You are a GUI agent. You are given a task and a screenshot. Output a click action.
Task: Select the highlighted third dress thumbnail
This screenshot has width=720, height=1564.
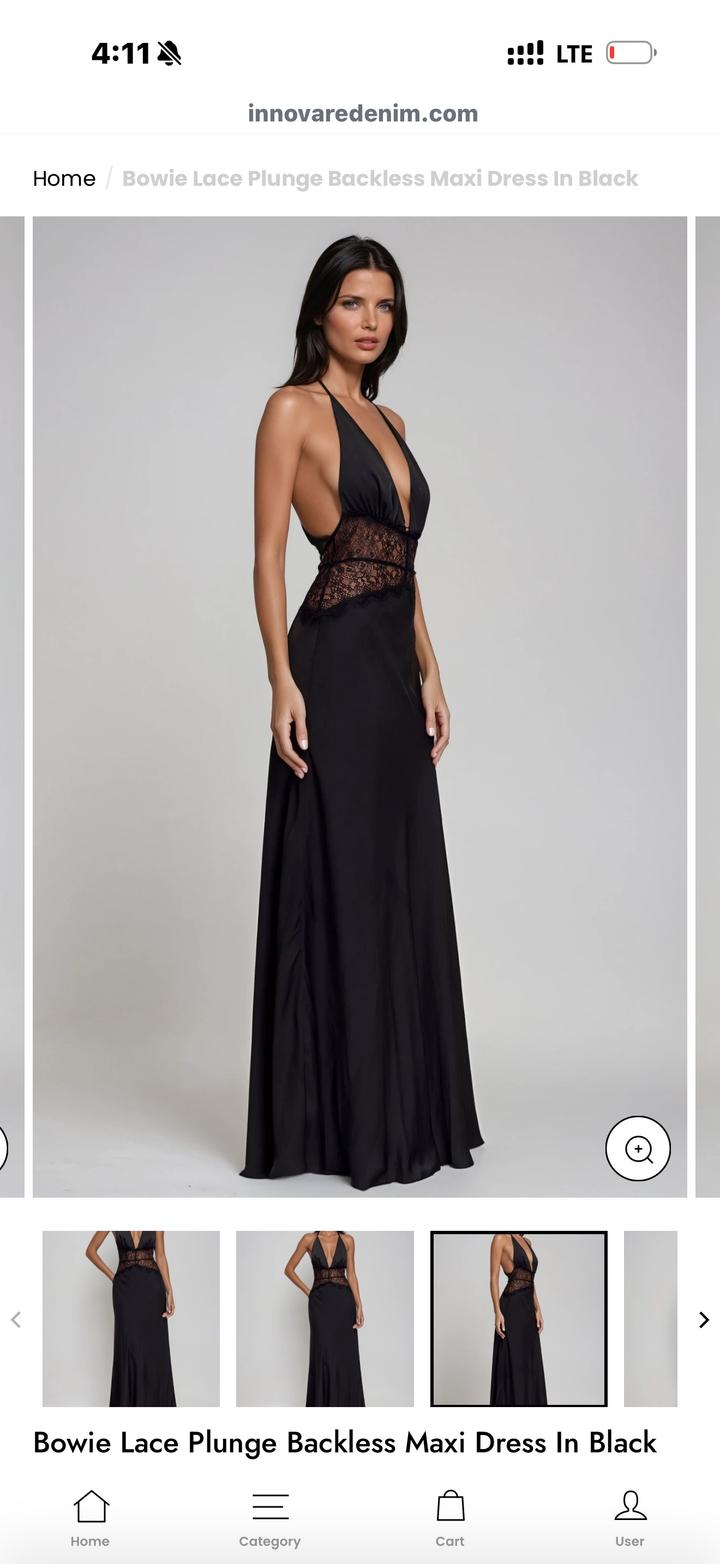[x=519, y=1318]
